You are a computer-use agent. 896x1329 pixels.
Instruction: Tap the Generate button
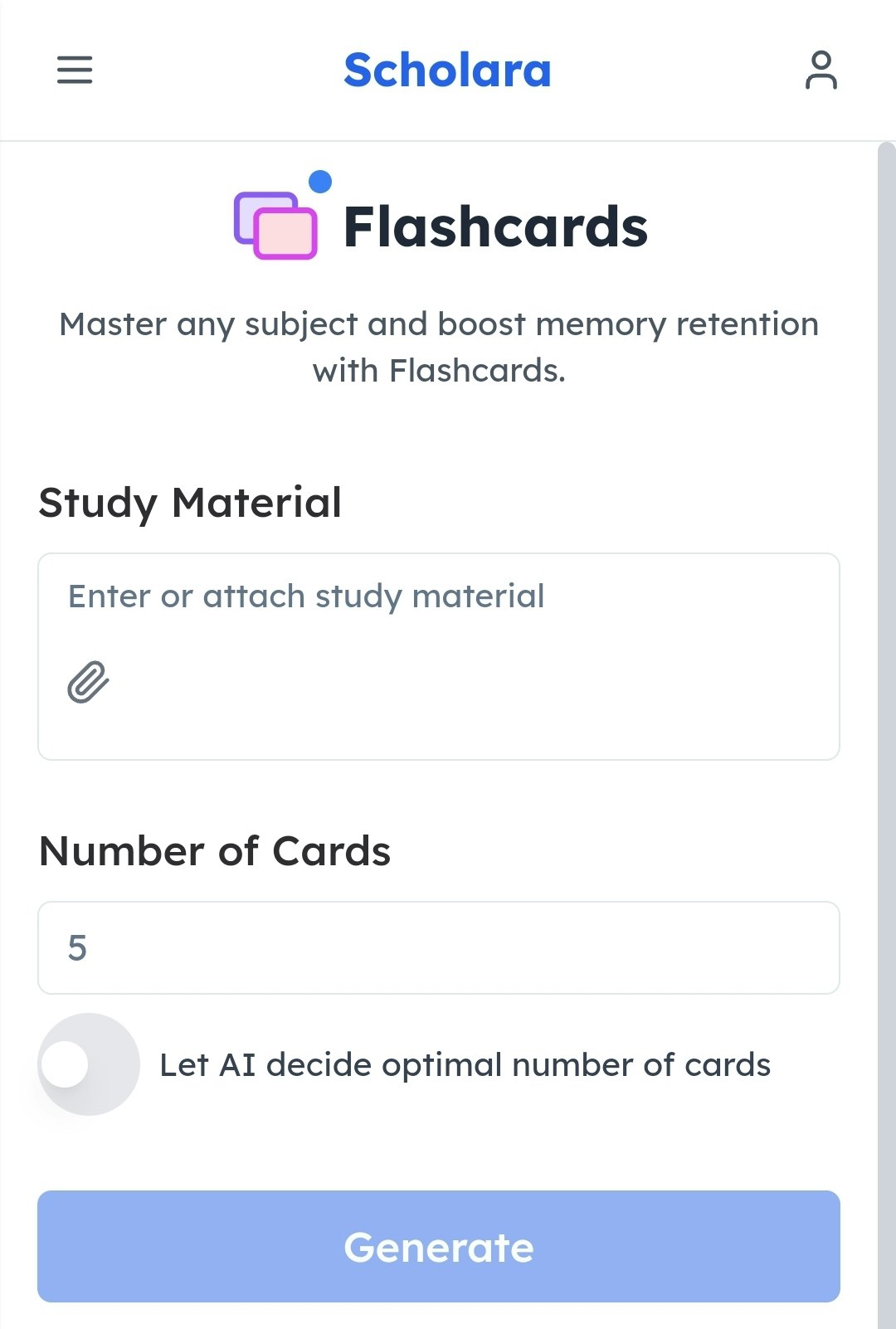pos(438,1246)
